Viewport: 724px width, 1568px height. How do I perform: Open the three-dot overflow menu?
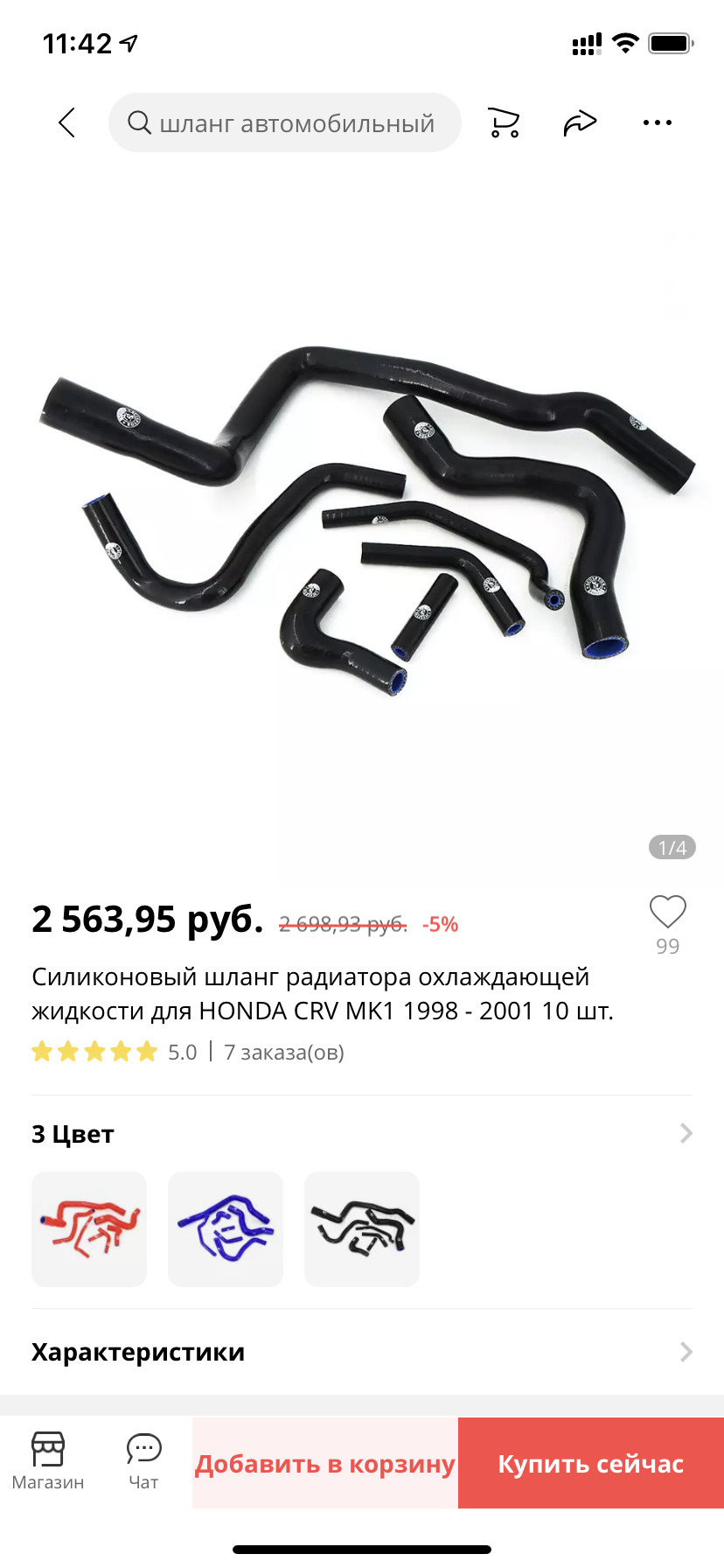(657, 123)
